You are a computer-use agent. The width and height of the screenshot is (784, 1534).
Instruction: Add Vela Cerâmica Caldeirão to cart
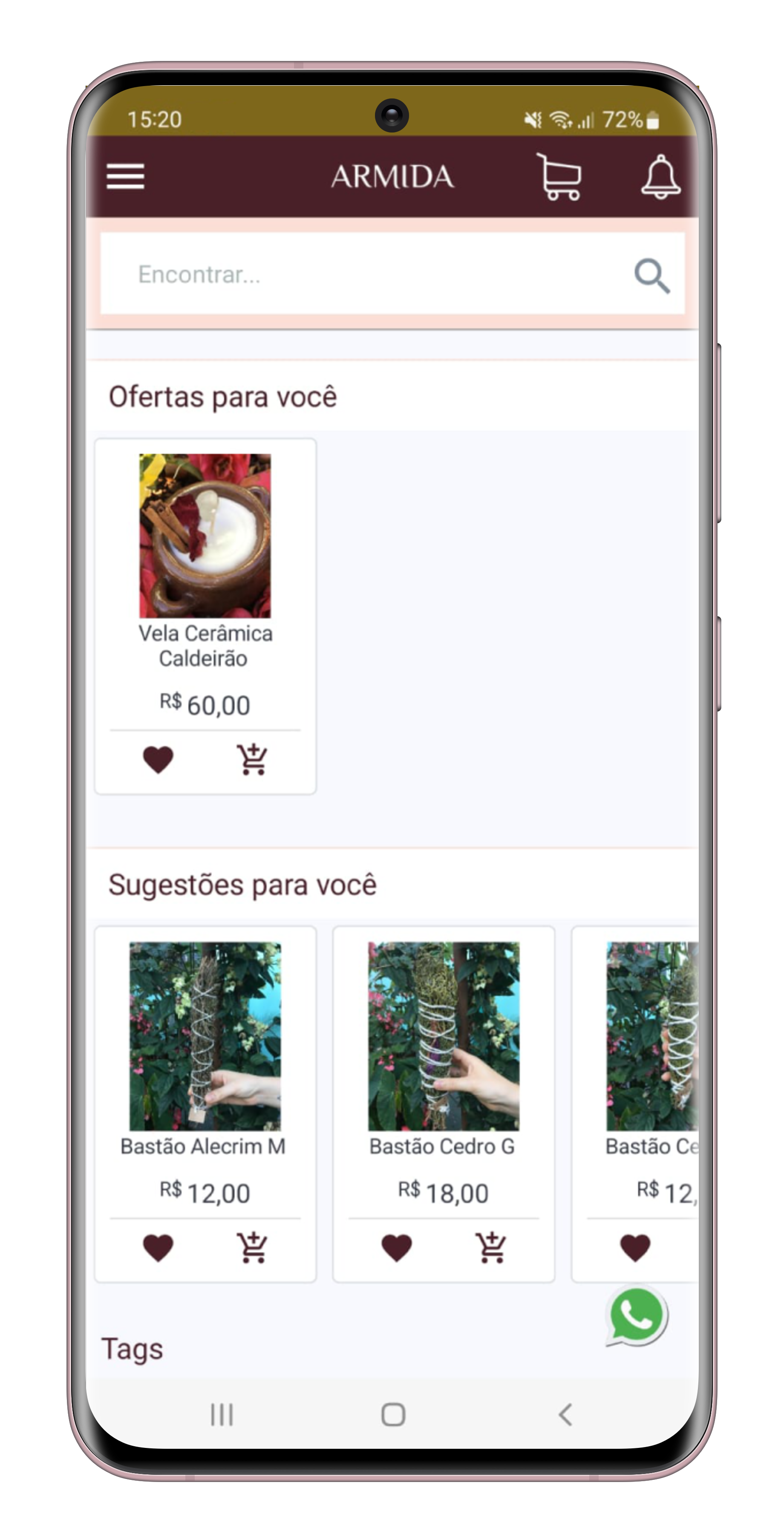click(253, 760)
